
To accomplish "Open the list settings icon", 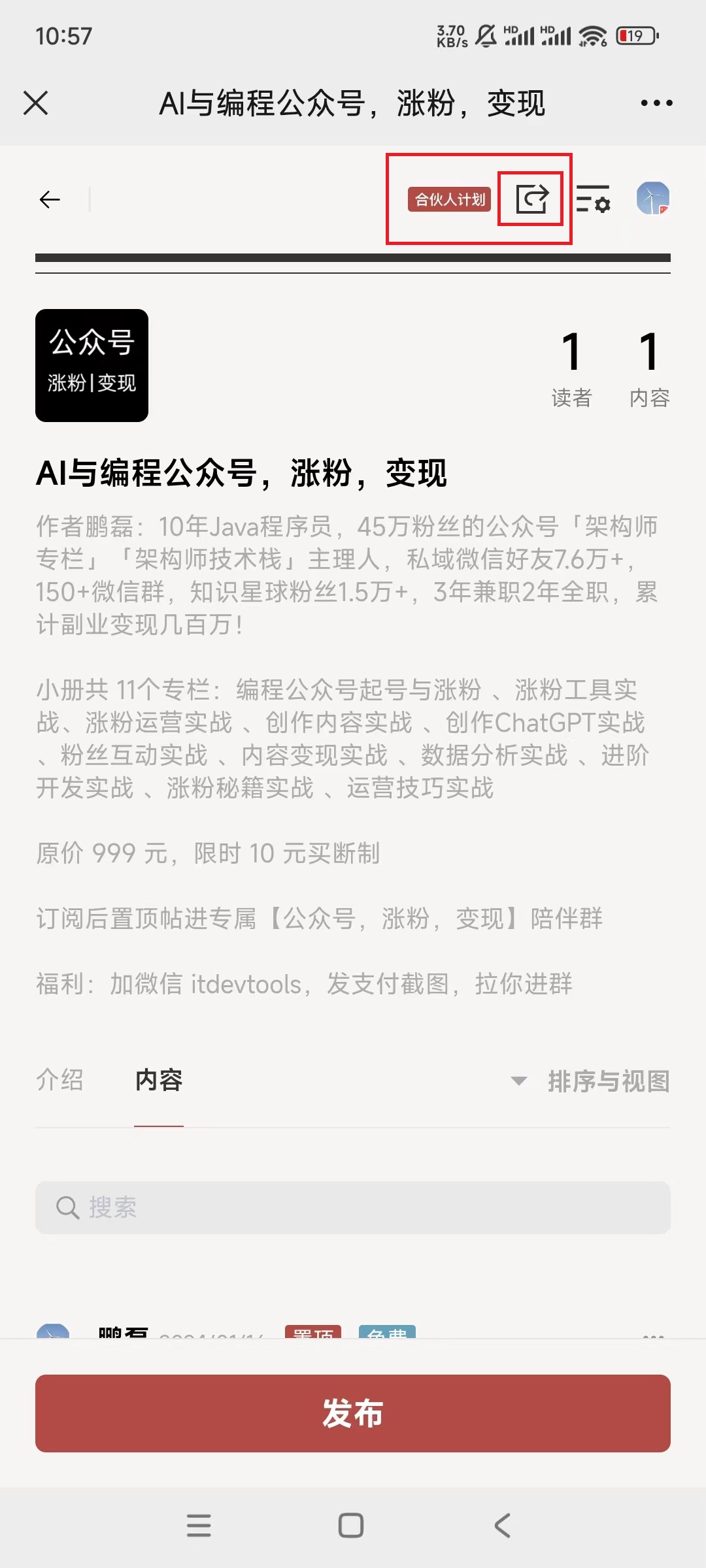I will (593, 199).
